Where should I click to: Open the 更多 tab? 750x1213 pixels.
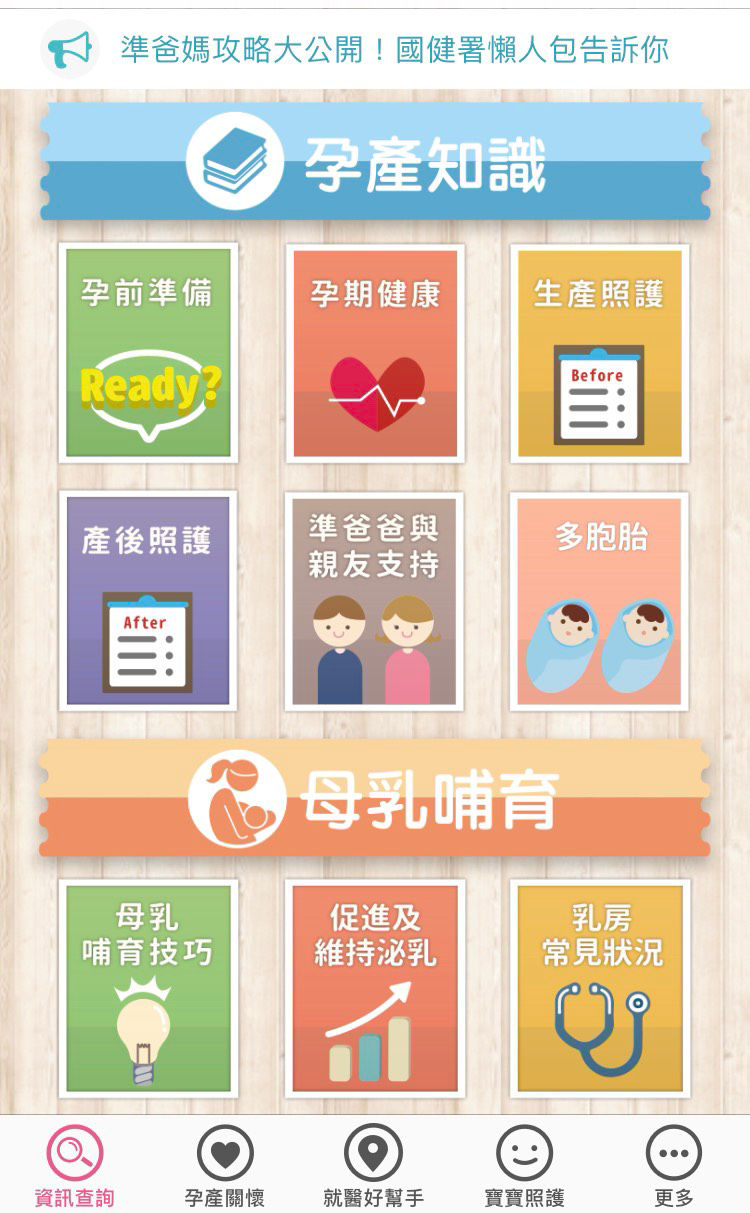tap(674, 1165)
